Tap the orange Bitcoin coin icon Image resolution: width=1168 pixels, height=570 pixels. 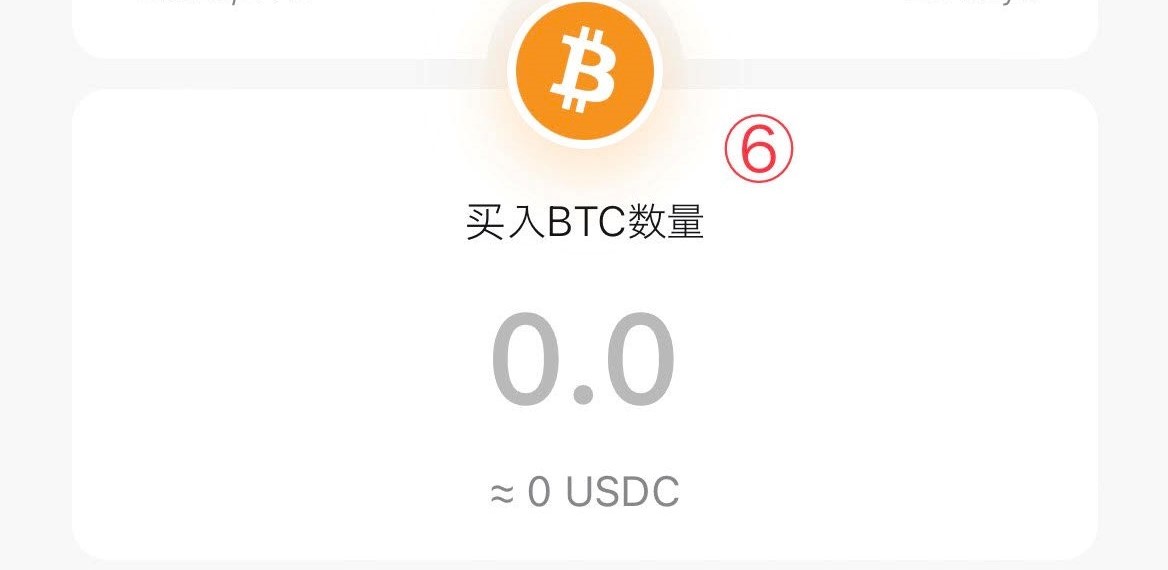(x=584, y=70)
